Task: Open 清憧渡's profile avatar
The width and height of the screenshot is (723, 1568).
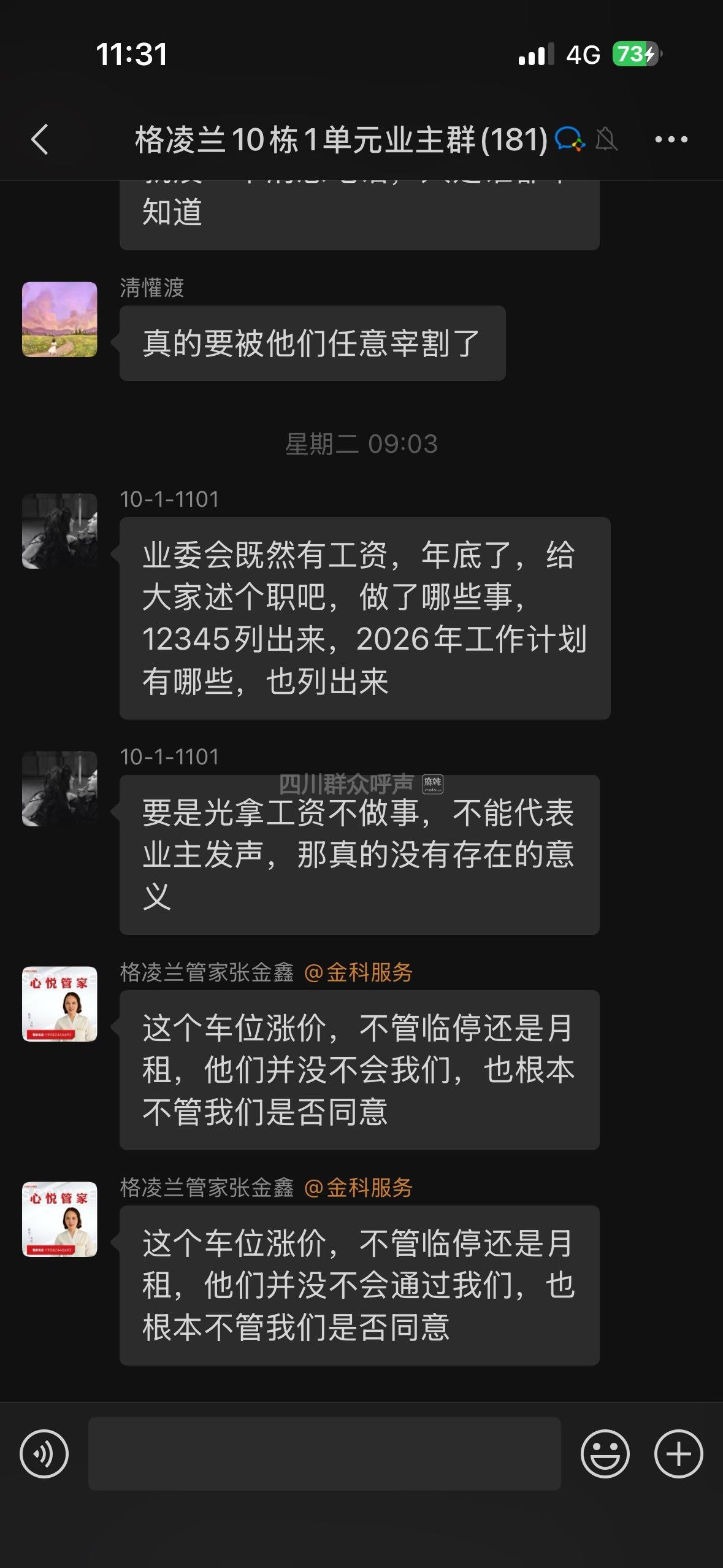Action: [59, 319]
